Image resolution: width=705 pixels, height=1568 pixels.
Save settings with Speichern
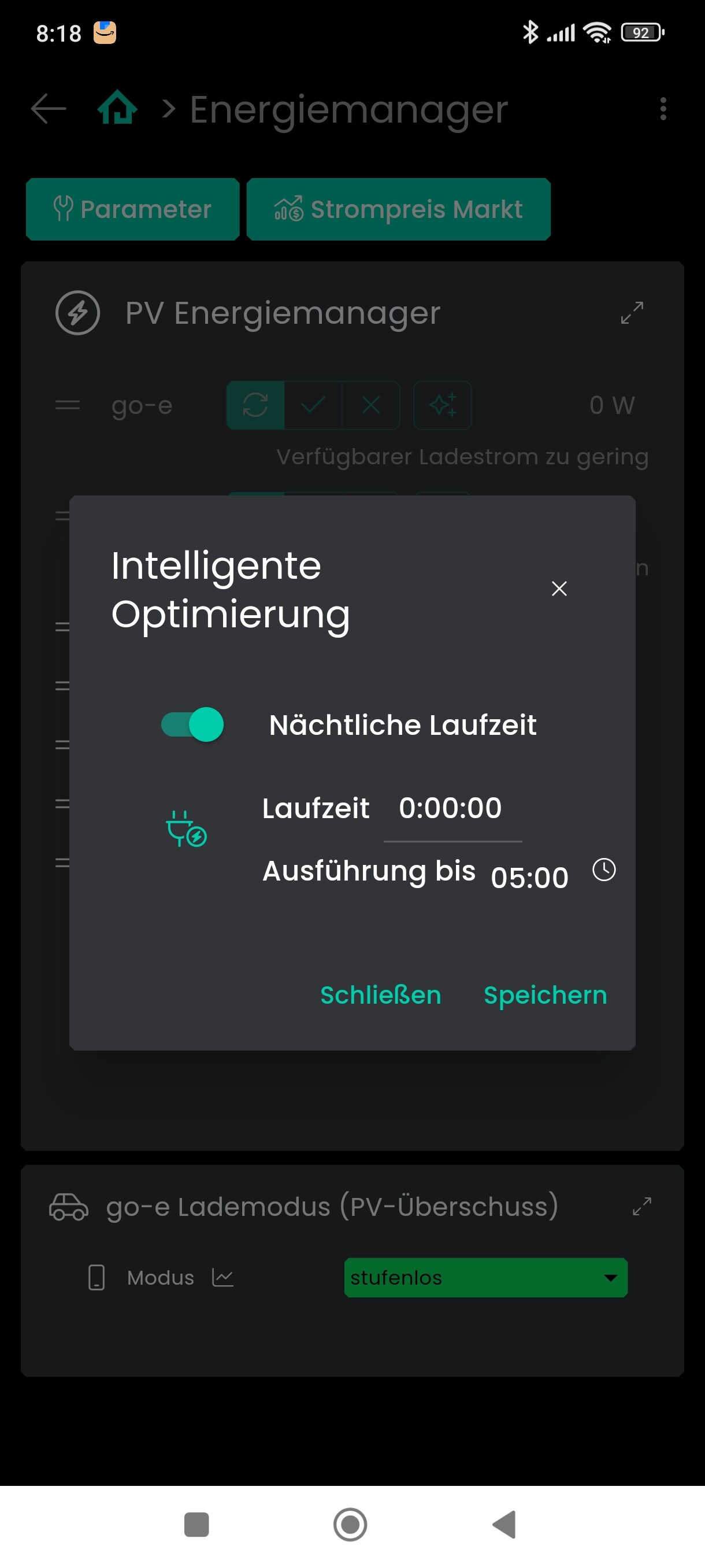point(545,995)
